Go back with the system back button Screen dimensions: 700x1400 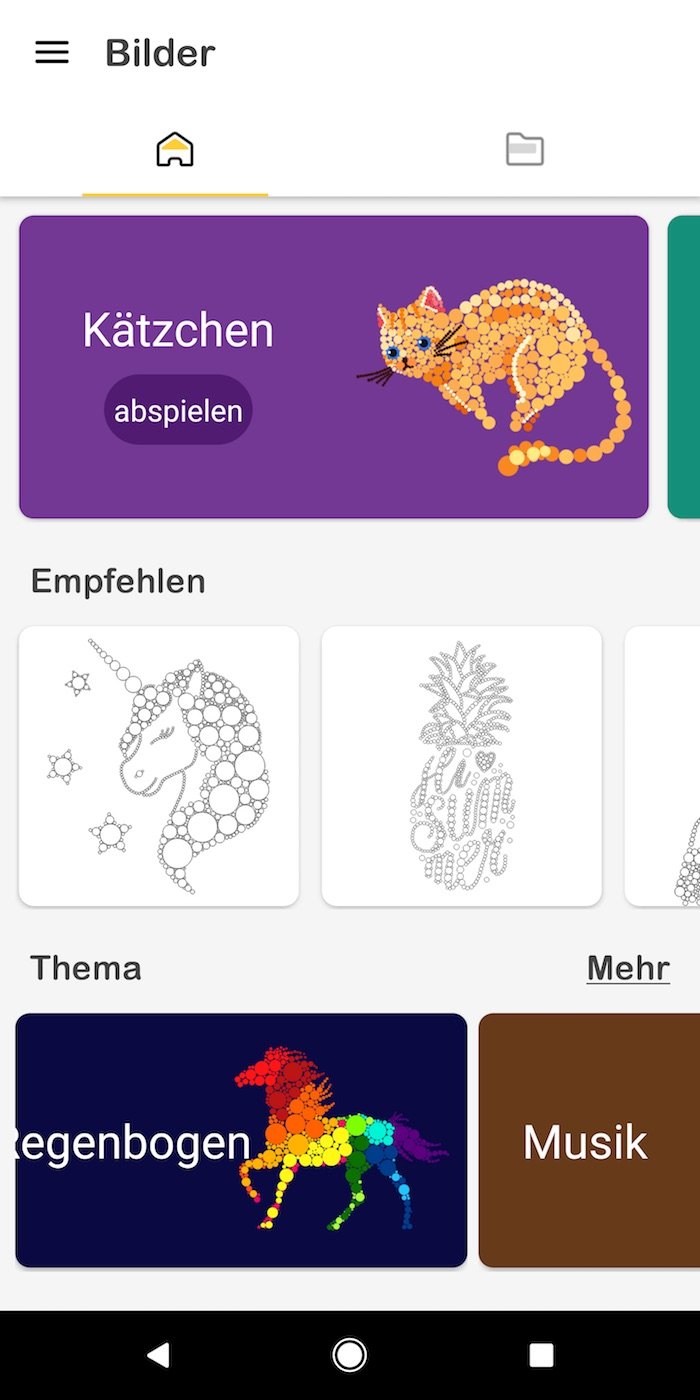pos(158,1355)
